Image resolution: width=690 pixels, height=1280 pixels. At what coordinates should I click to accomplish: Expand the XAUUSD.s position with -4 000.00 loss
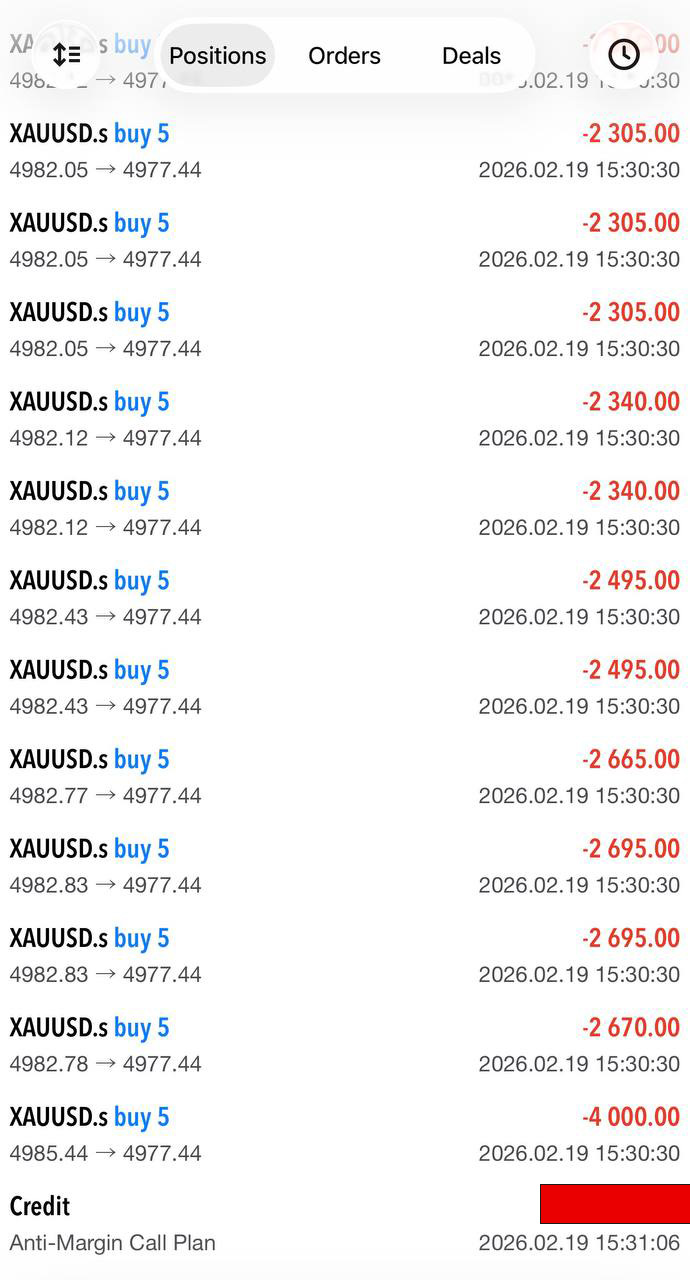344,1134
